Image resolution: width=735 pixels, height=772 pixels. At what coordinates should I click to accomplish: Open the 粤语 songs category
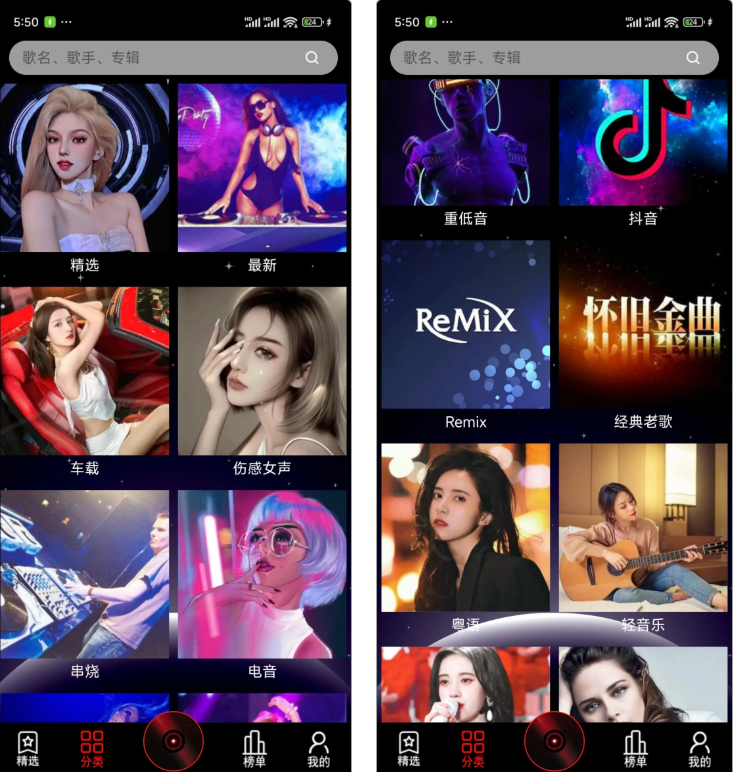point(466,528)
